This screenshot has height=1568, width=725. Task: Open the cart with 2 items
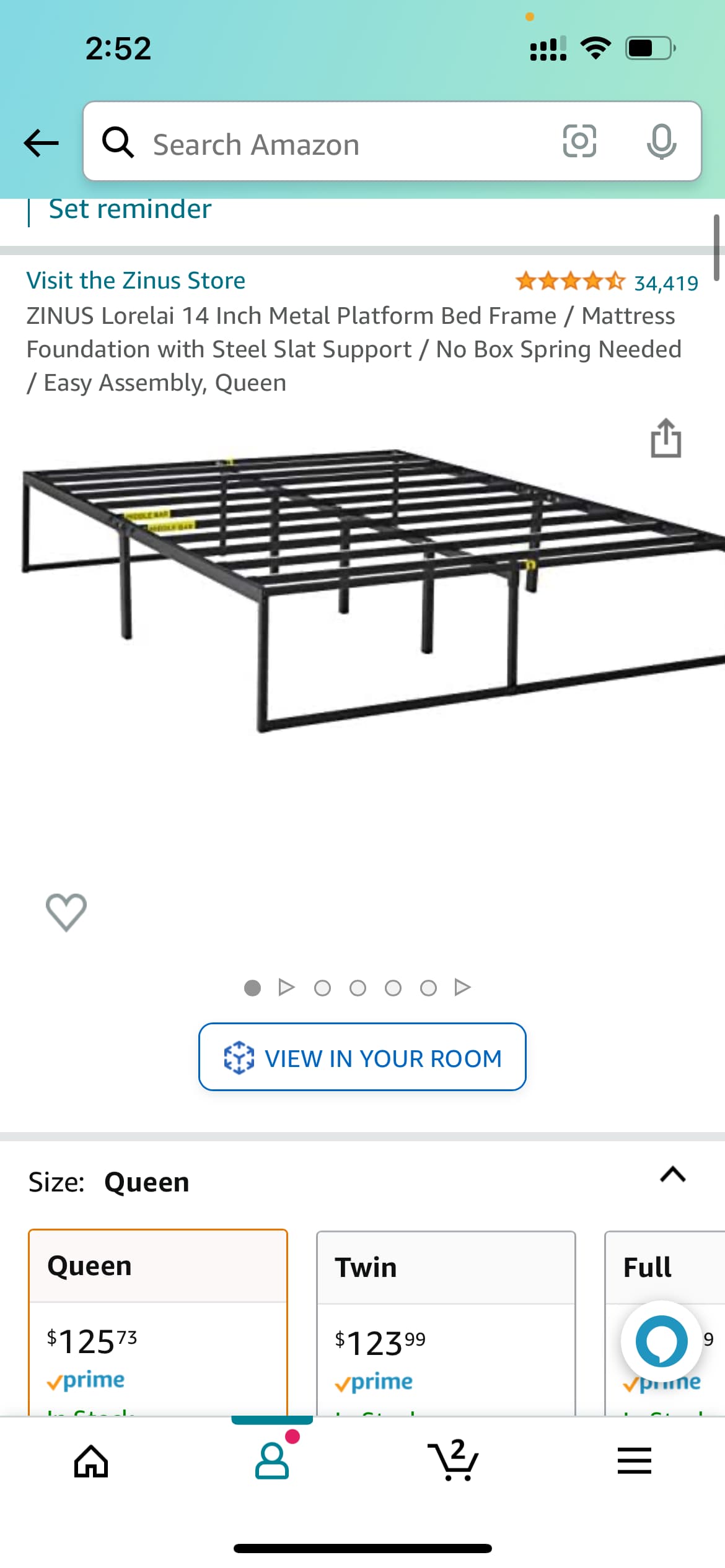(x=454, y=1461)
